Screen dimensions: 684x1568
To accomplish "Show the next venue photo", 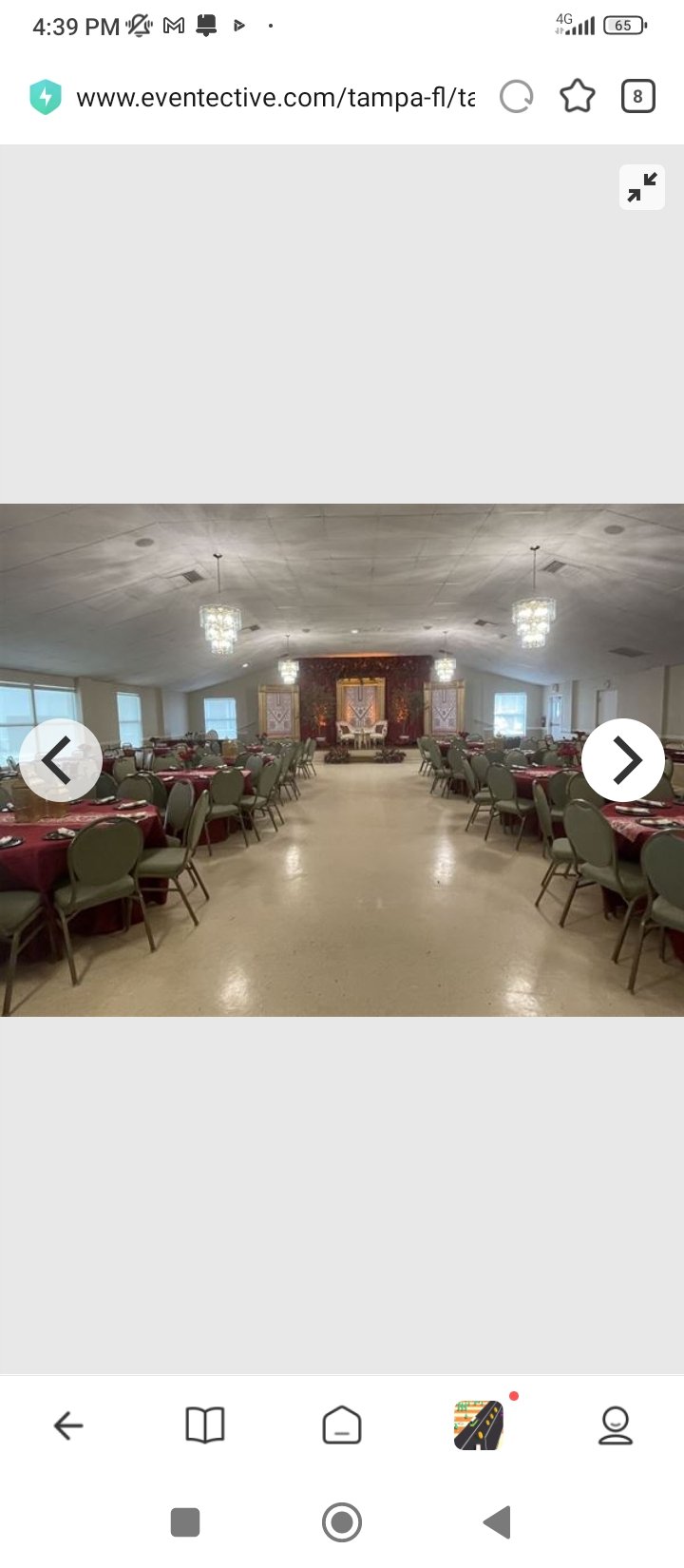I will [x=623, y=760].
